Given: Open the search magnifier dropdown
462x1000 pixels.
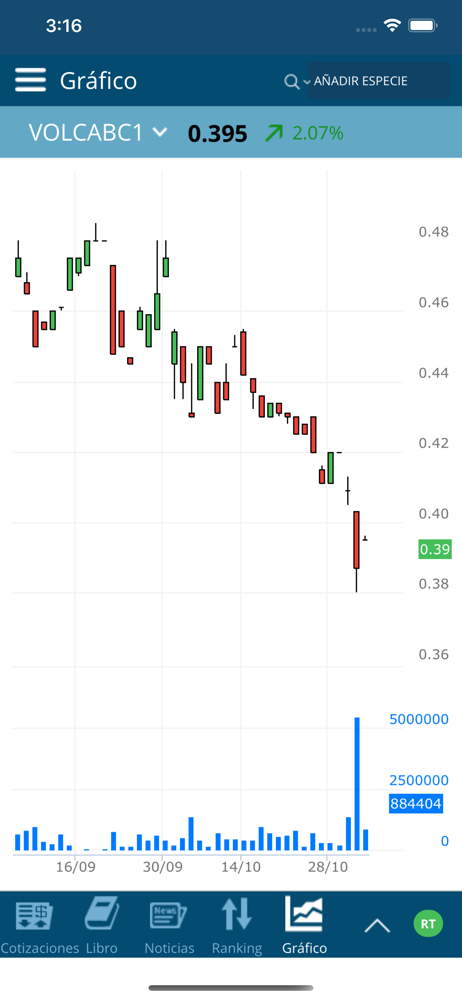Looking at the screenshot, I should (297, 82).
